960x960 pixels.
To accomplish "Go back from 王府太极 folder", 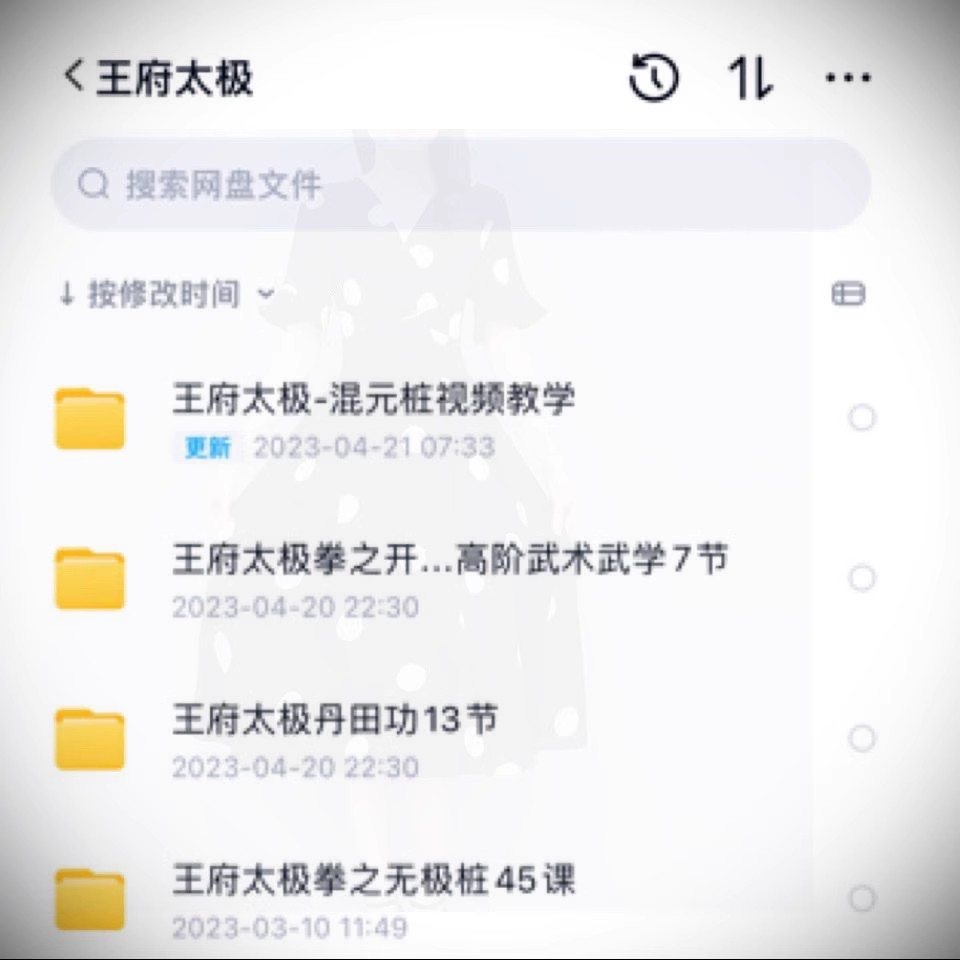I will pyautogui.click(x=74, y=77).
